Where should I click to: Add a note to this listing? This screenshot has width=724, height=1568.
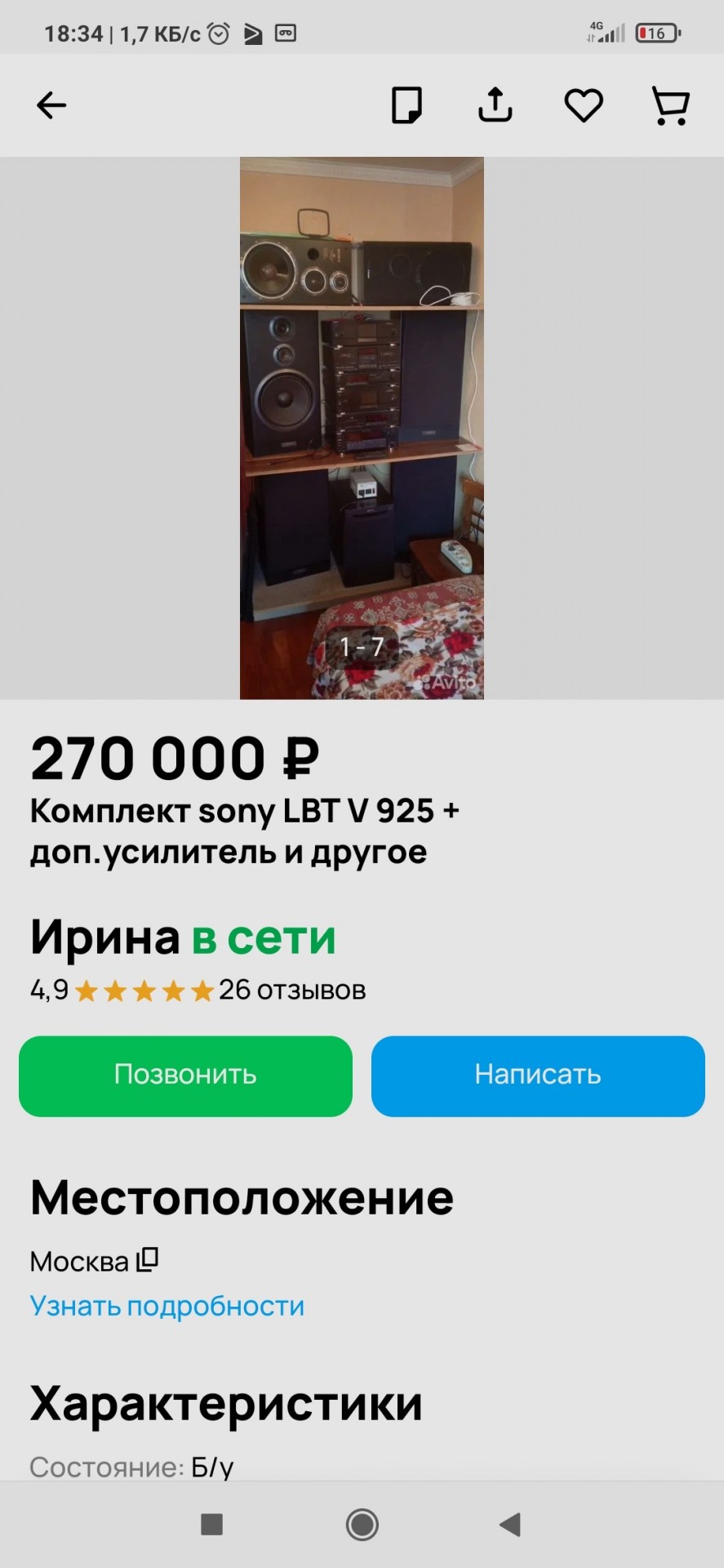[x=406, y=105]
